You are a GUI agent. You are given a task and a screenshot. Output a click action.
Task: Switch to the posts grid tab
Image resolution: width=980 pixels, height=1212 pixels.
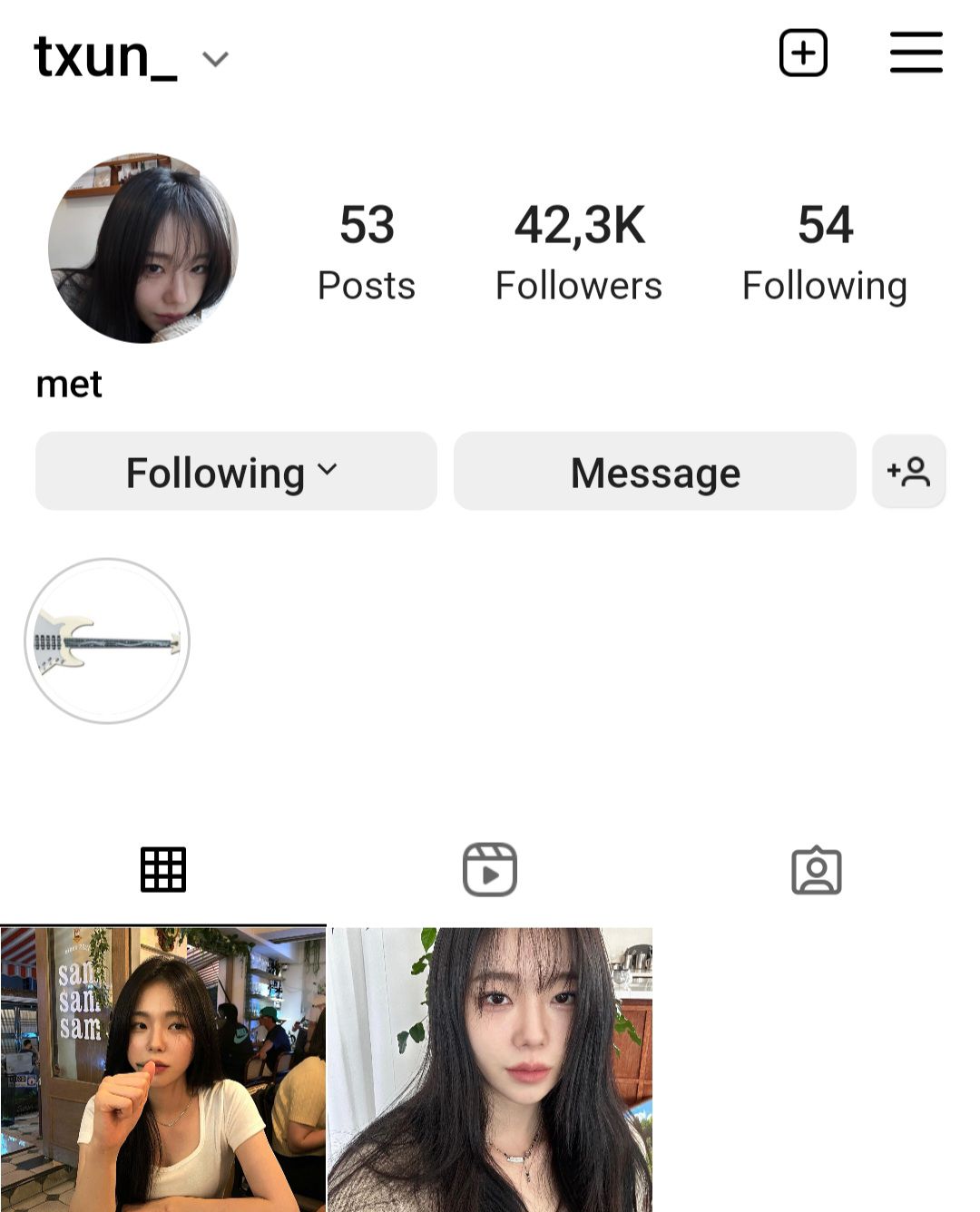point(163,870)
